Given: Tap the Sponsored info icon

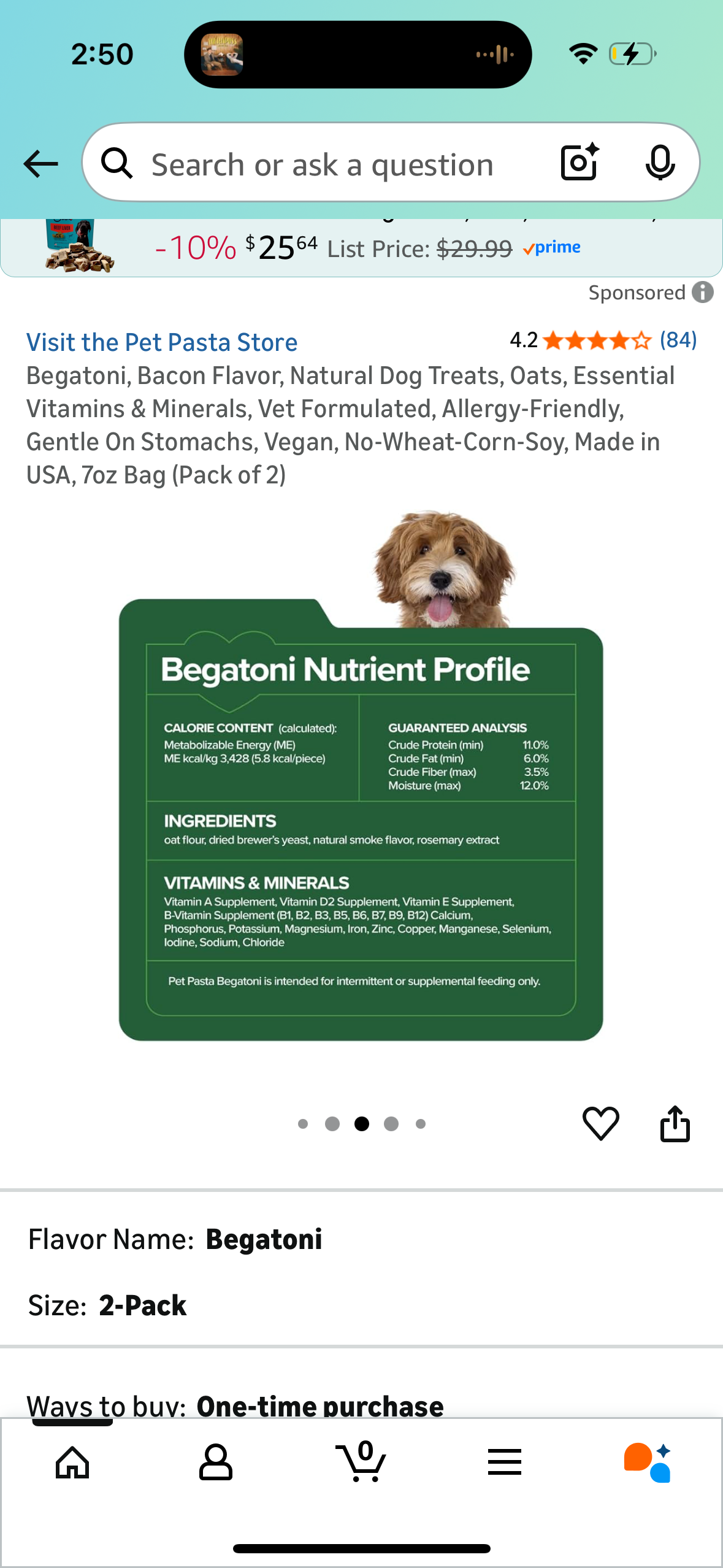Looking at the screenshot, I should pos(703,292).
